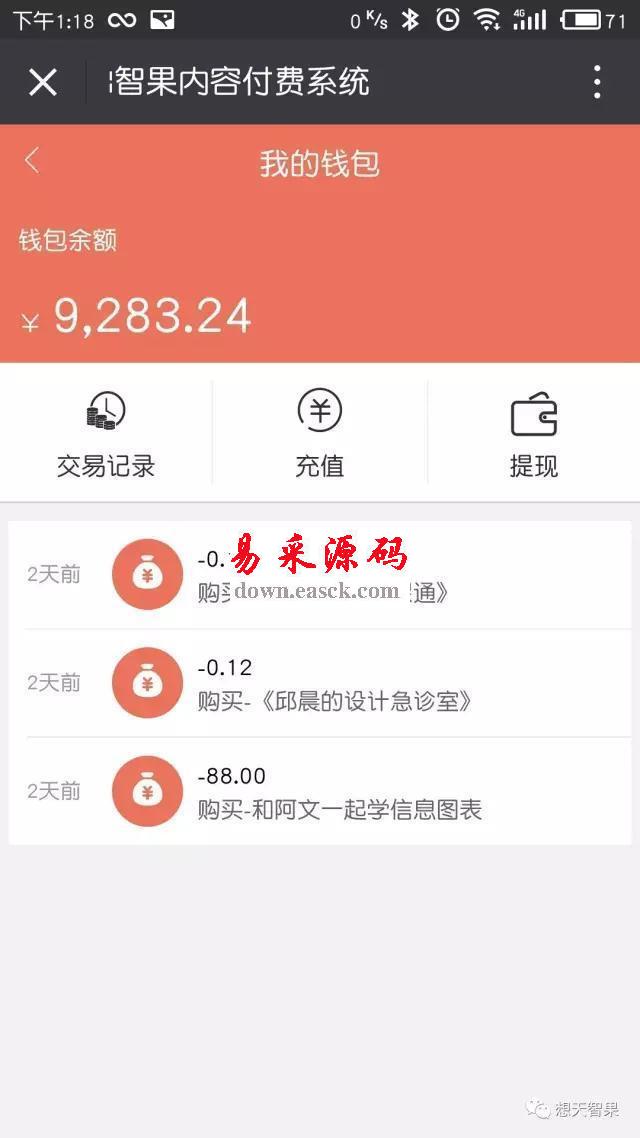Screen dimensions: 640x1138
Task: Open 交易记录 transaction history
Action: tap(106, 434)
